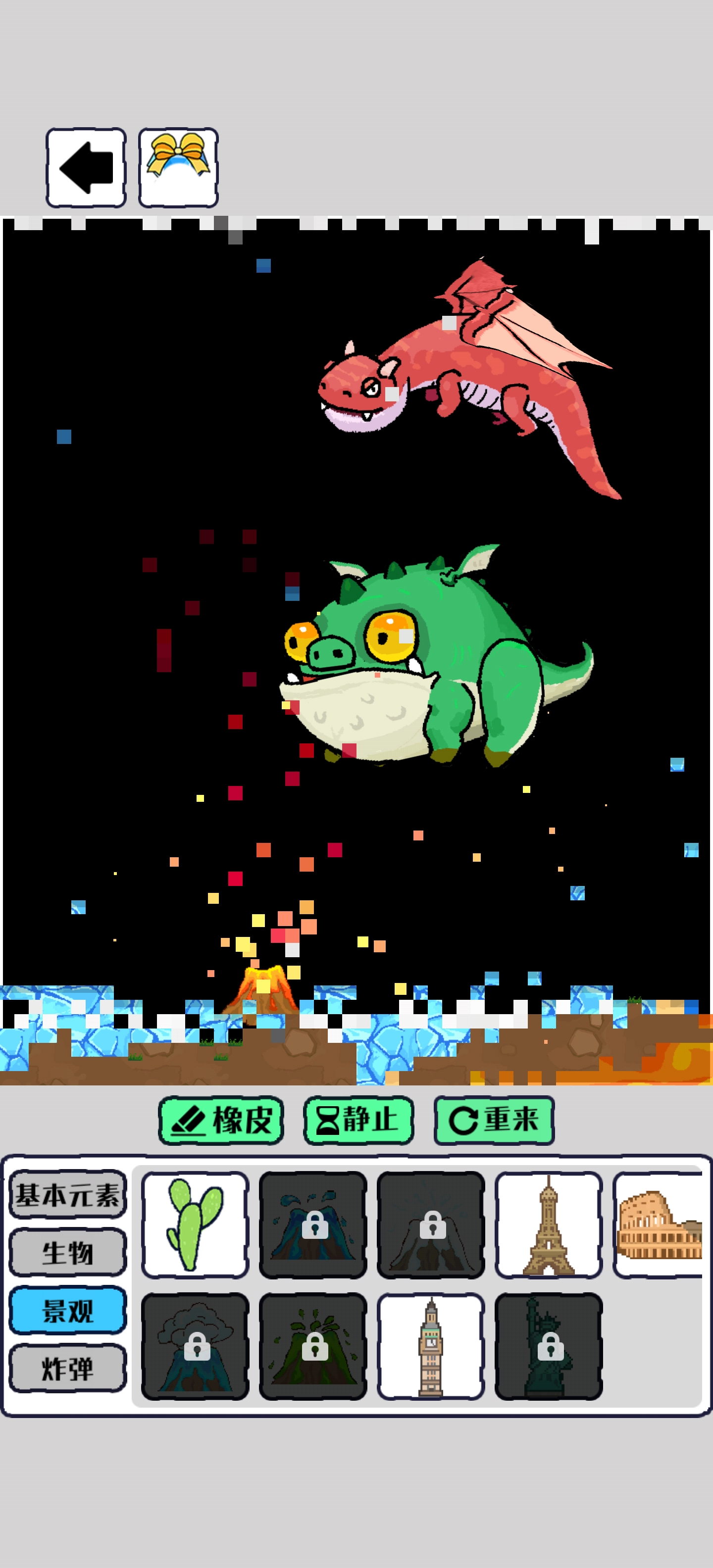This screenshot has height=1568, width=713.
Task: Select the Colosseum item
Action: click(659, 1225)
